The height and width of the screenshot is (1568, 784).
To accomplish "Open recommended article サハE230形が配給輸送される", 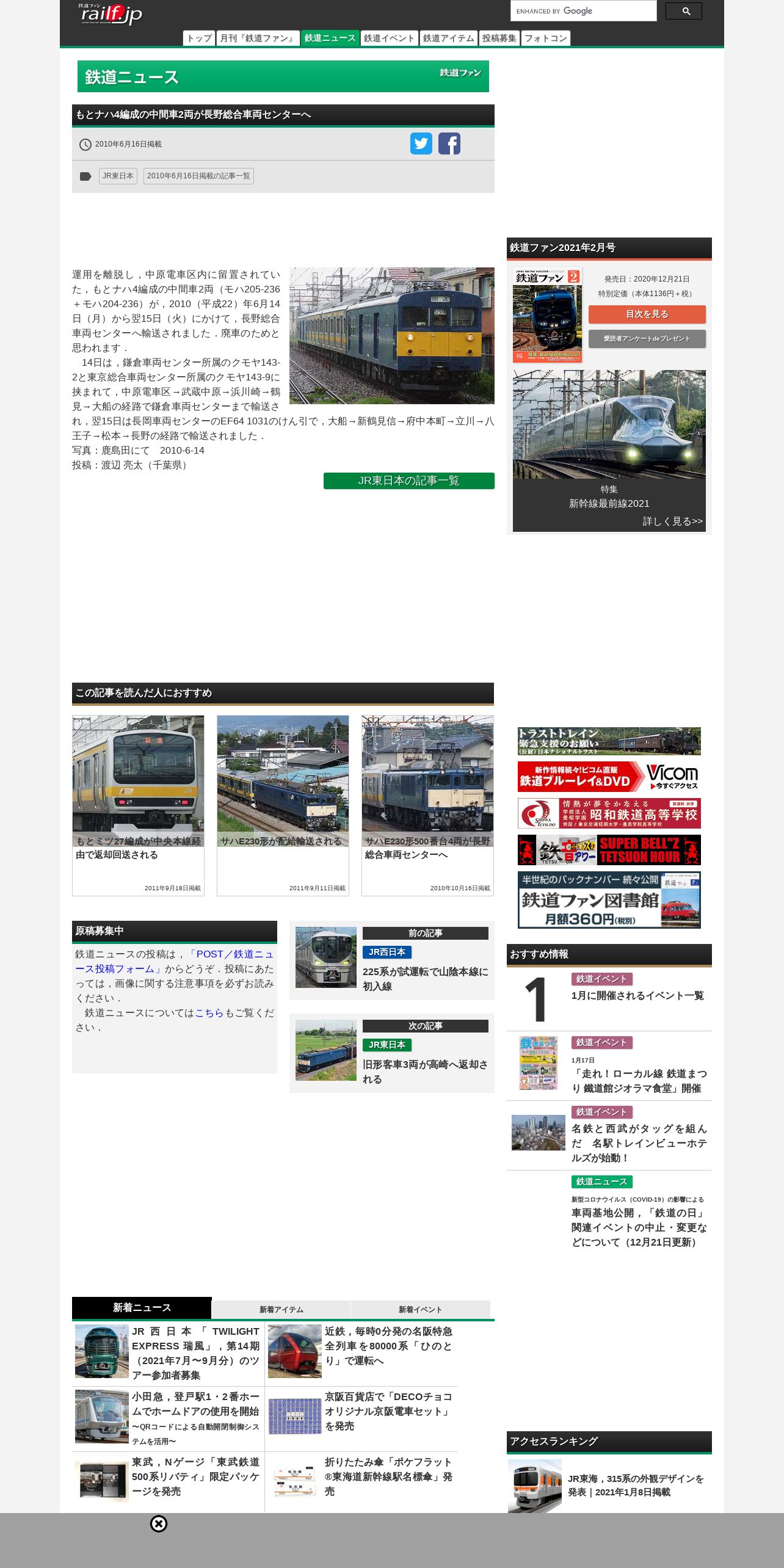I will coord(282,841).
